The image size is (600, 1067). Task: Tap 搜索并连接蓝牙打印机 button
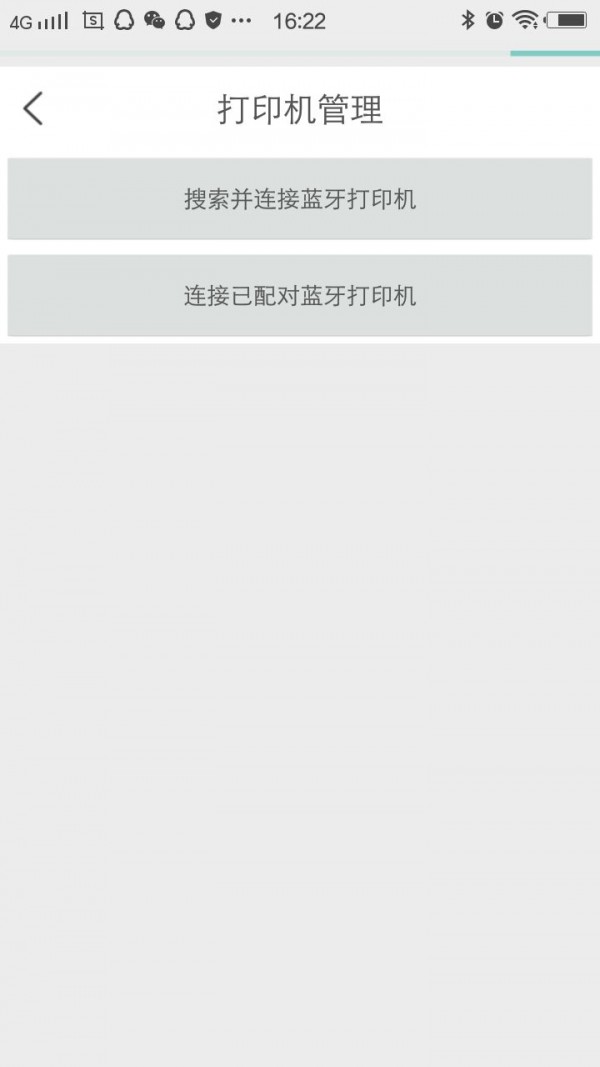pos(300,199)
